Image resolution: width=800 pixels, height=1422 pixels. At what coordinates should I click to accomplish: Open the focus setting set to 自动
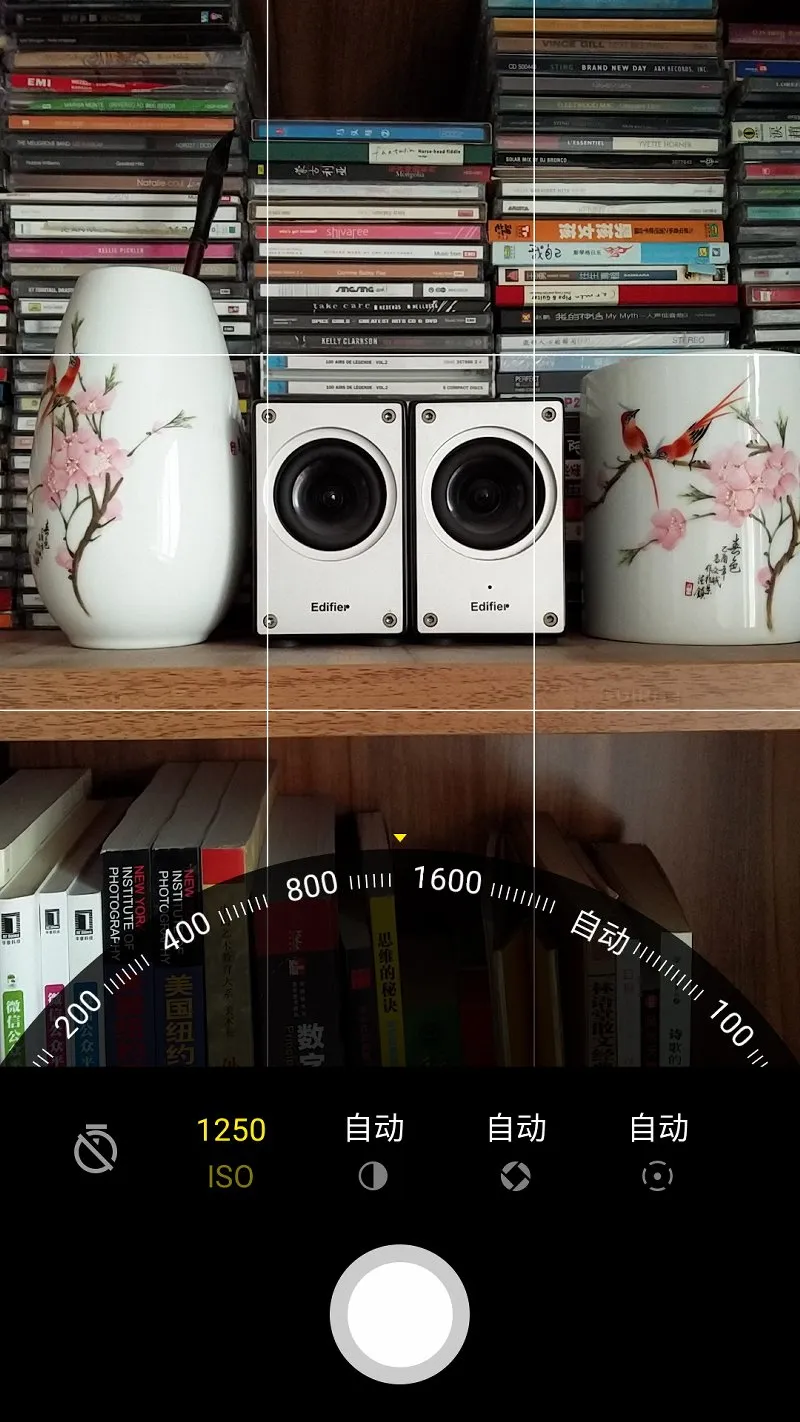click(x=658, y=1150)
